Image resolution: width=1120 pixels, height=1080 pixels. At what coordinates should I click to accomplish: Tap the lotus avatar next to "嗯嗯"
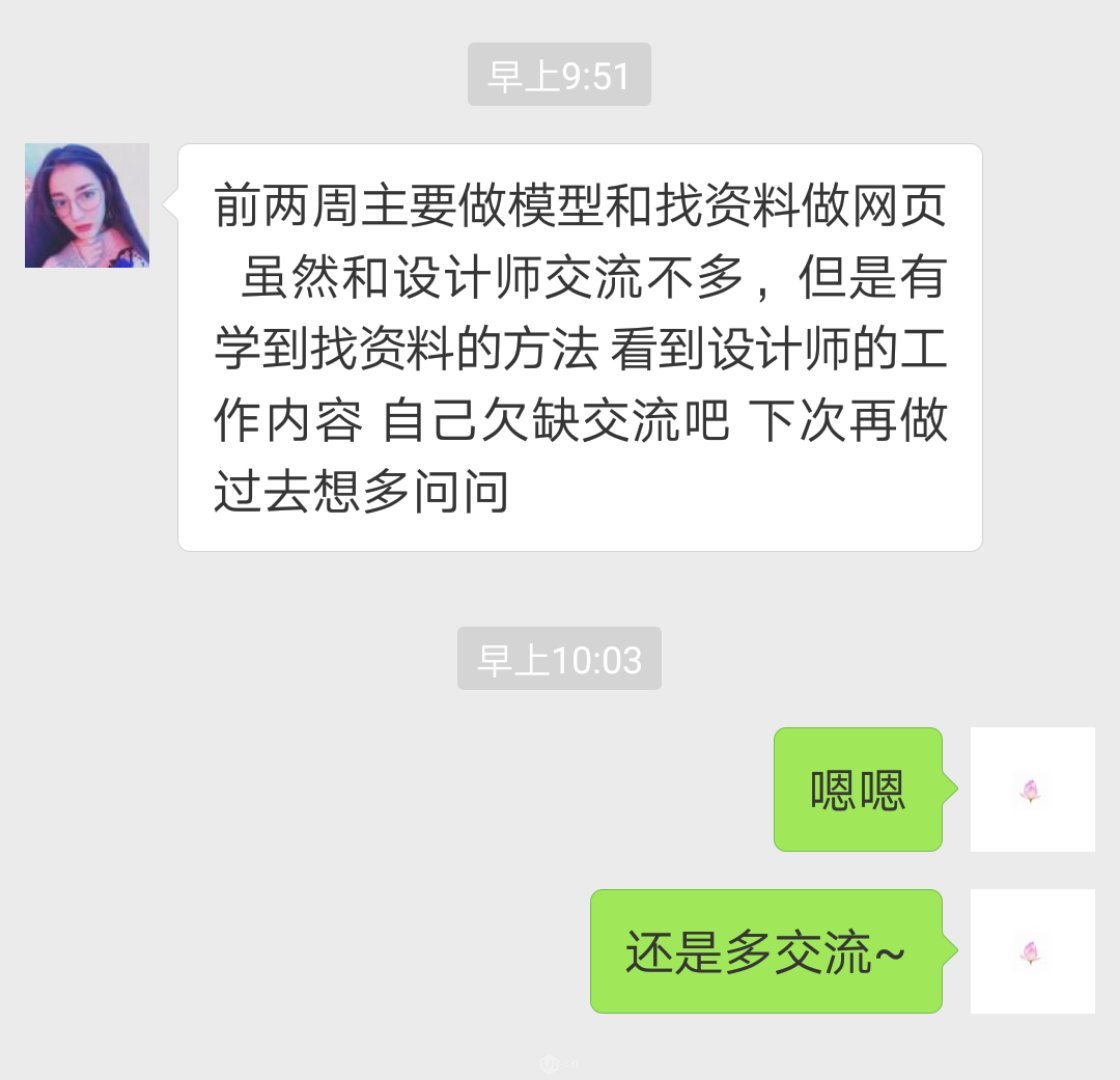coord(1032,789)
